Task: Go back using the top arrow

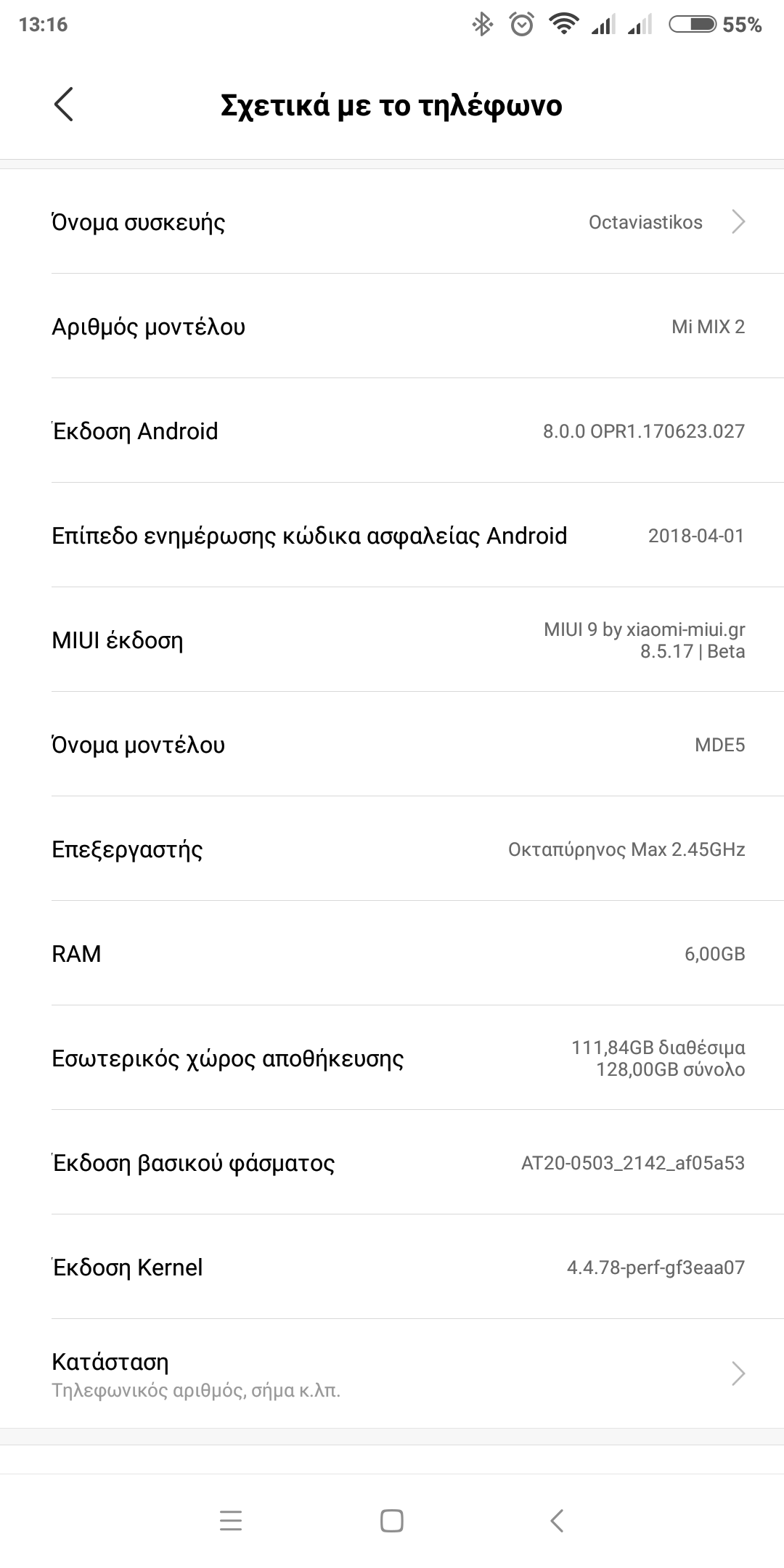Action: (64, 105)
